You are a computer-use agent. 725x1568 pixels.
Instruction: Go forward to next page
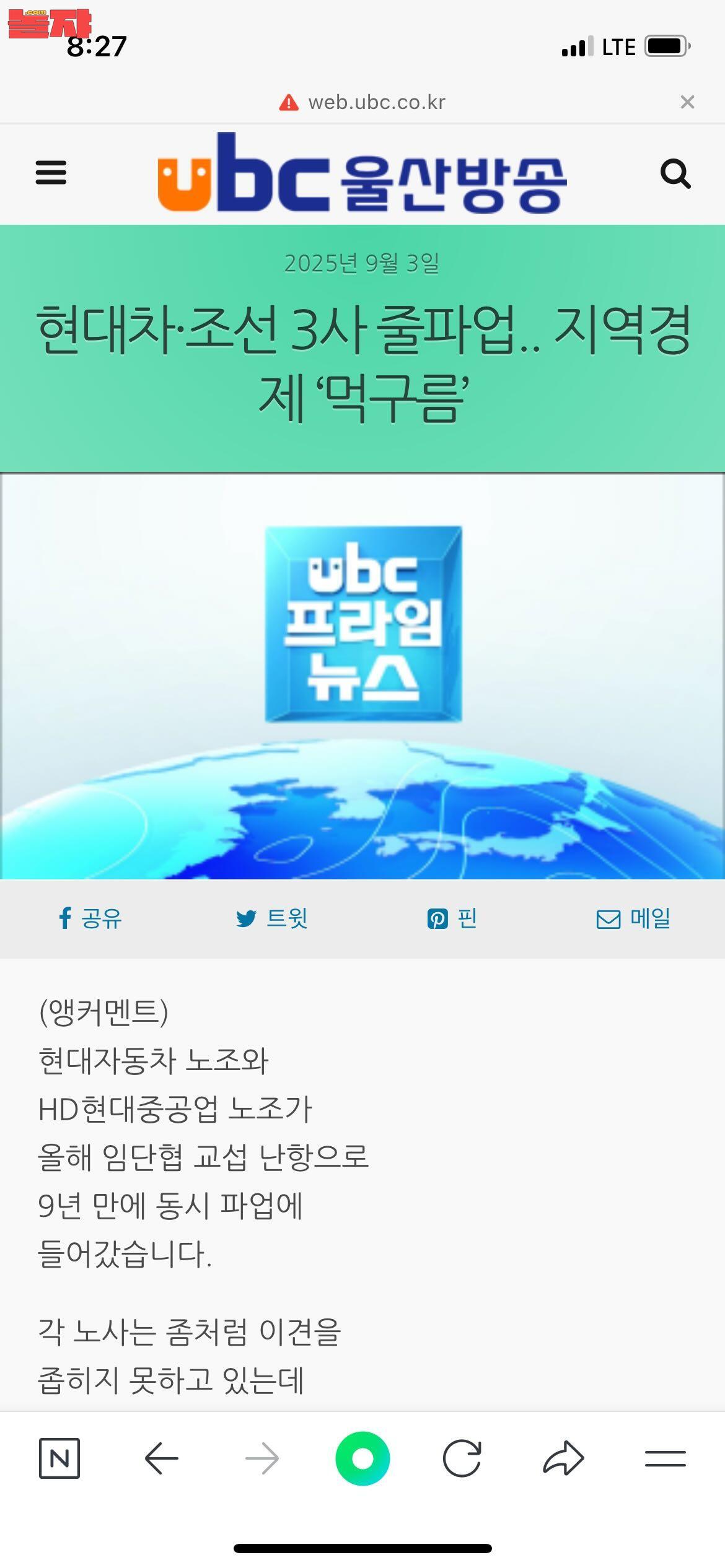click(262, 1458)
